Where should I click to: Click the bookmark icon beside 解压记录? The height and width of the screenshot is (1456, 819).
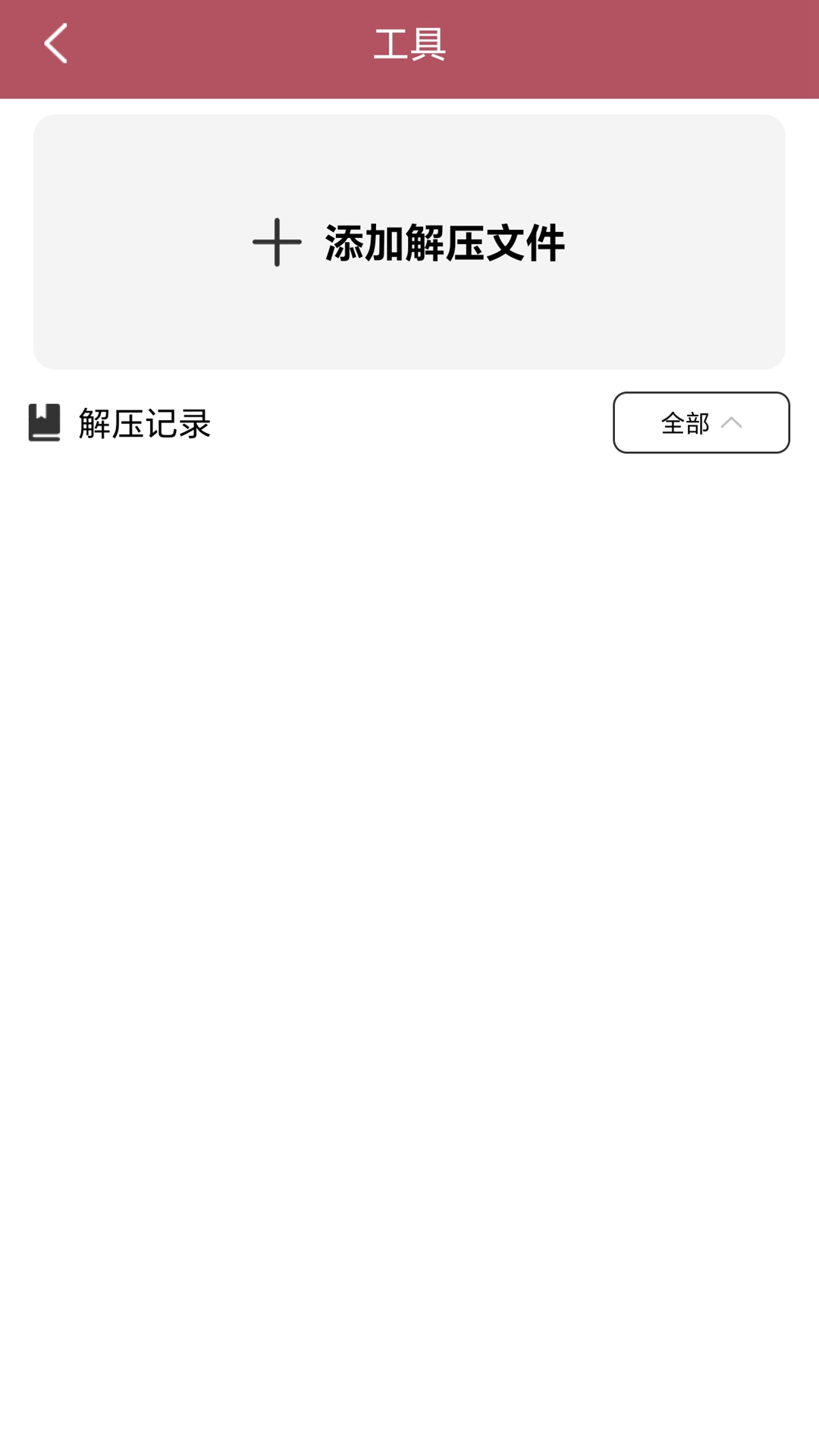coord(42,422)
